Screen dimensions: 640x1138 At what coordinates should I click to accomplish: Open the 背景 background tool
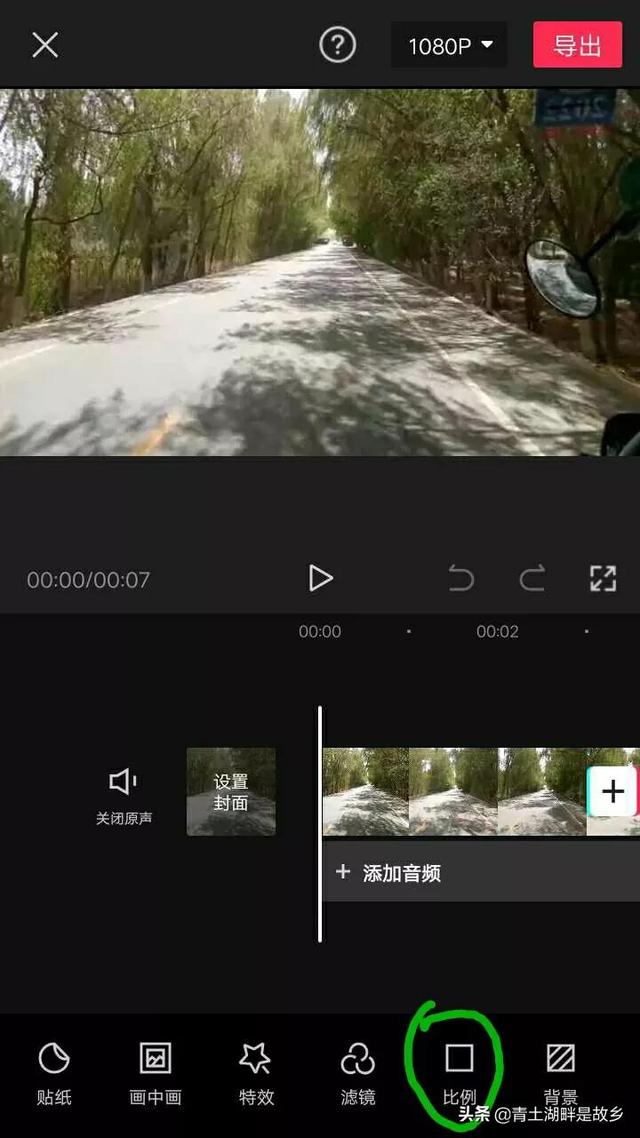click(560, 1071)
